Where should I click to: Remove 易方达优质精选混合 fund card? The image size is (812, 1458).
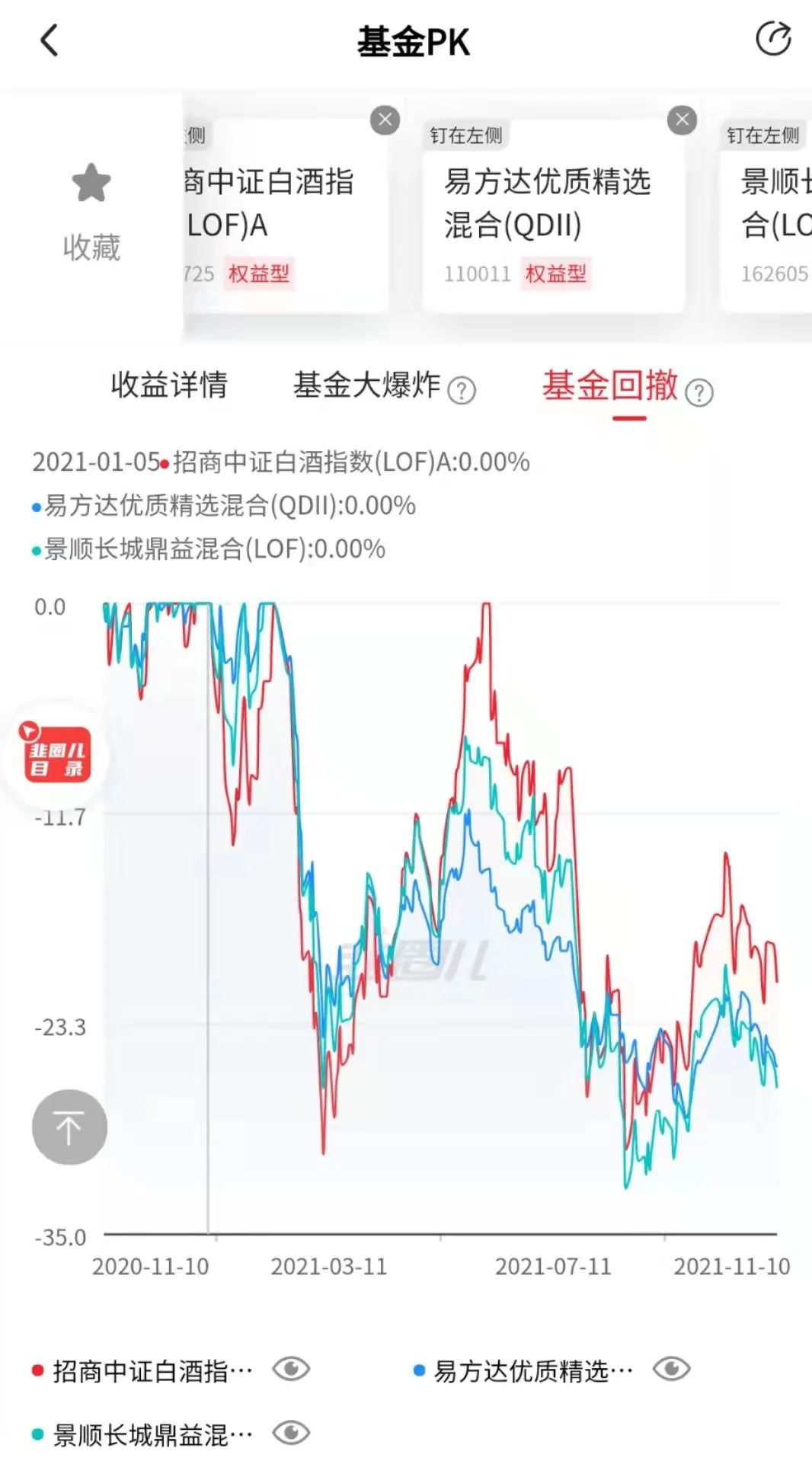click(x=682, y=120)
